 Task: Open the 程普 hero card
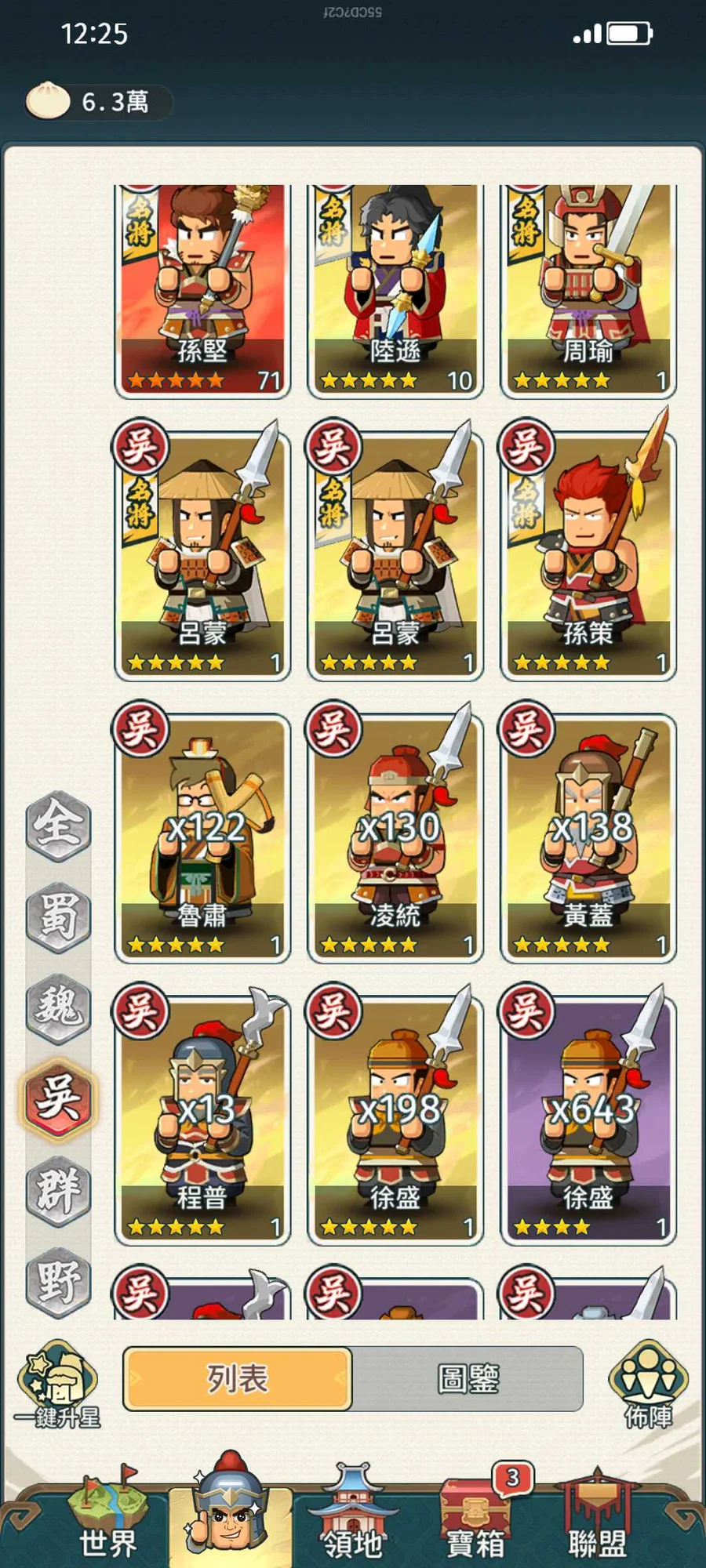coord(202,1119)
